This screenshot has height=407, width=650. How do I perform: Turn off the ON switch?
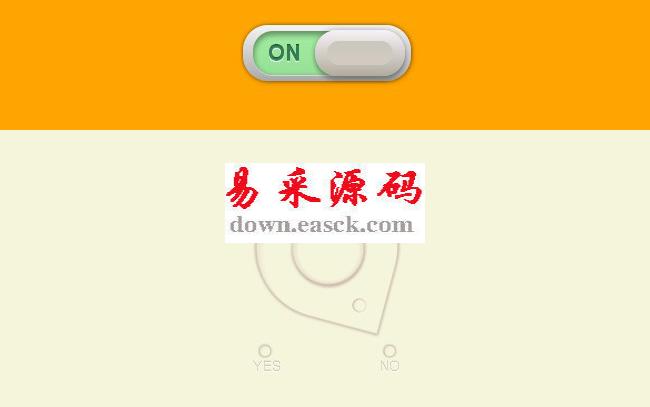[x=327, y=53]
